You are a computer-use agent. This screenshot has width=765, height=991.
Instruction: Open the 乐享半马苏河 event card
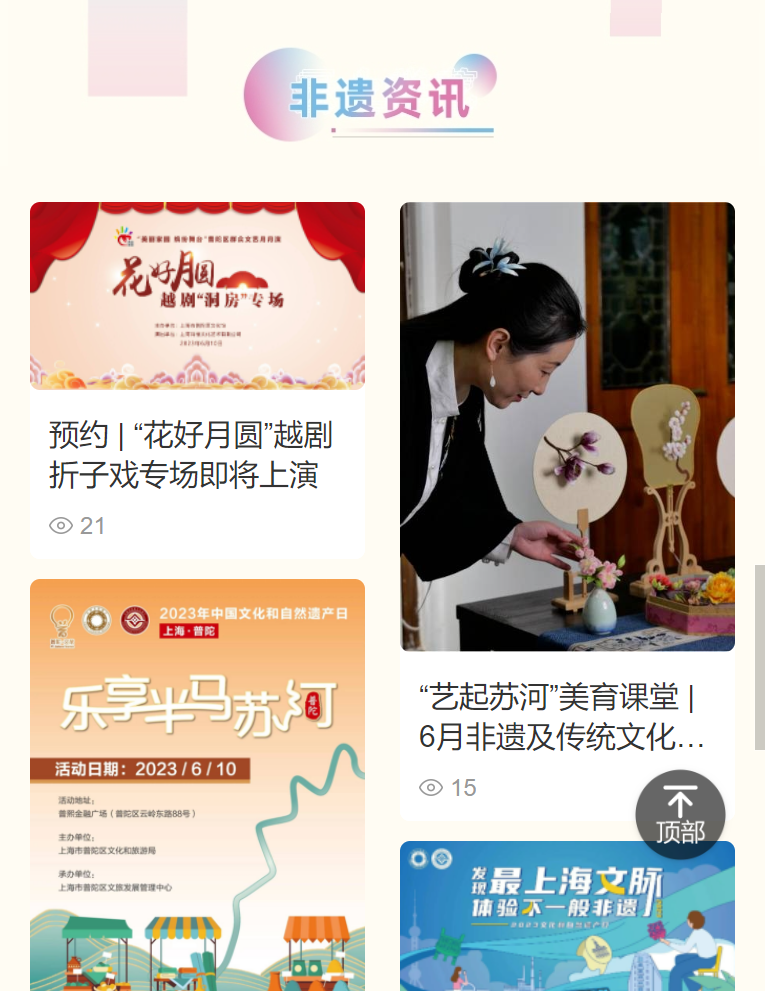[x=197, y=780]
